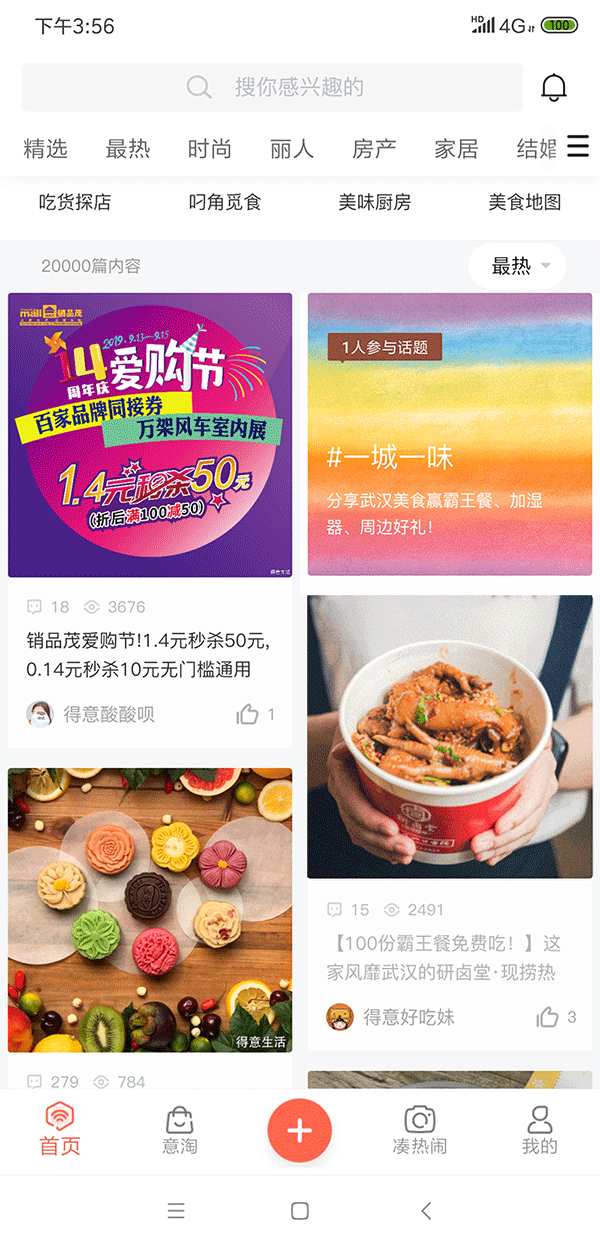This screenshot has height=1247, width=600.
Task: Open the 家居 tab
Action: (456, 149)
